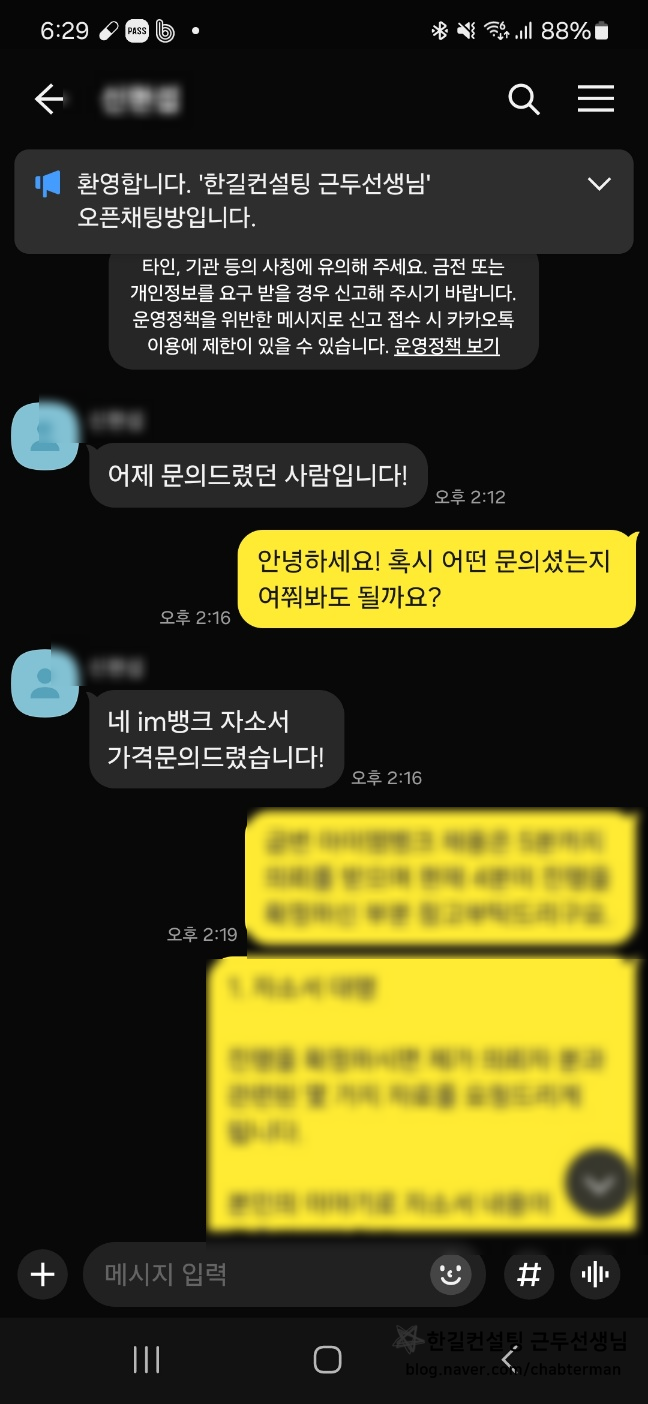Screen dimensions: 648x1404
Task: Tap the hashtag search button
Action: (528, 1274)
